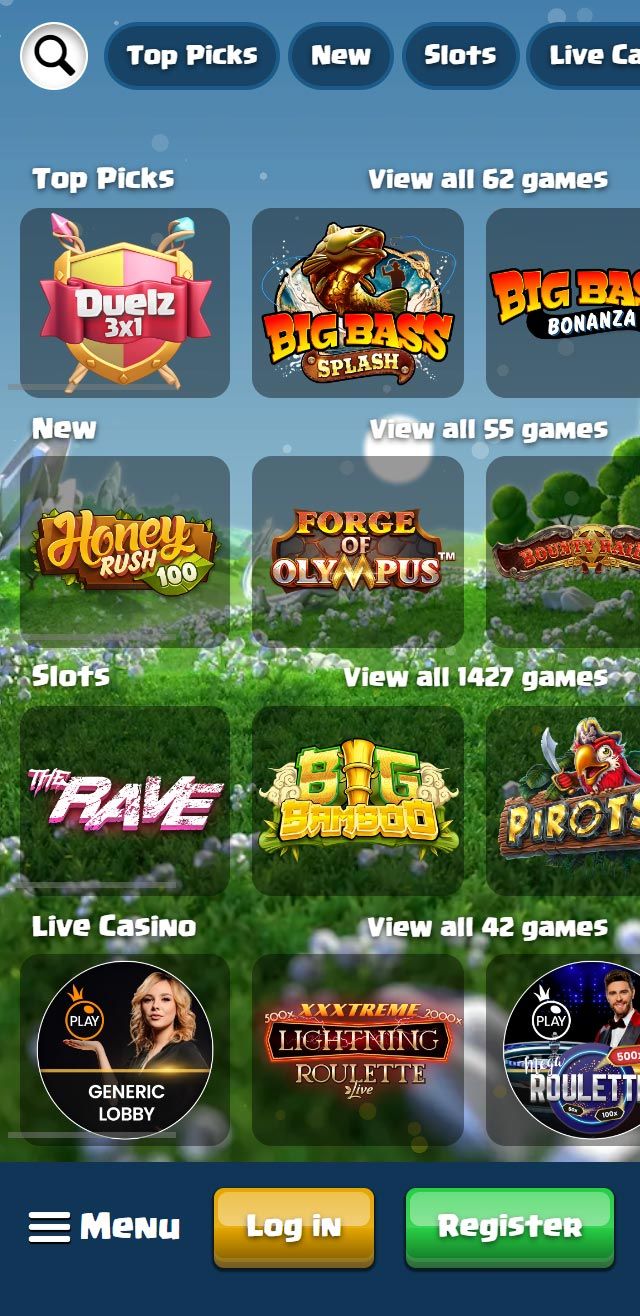Switch to the New category chip
The image size is (640, 1316).
coord(340,56)
